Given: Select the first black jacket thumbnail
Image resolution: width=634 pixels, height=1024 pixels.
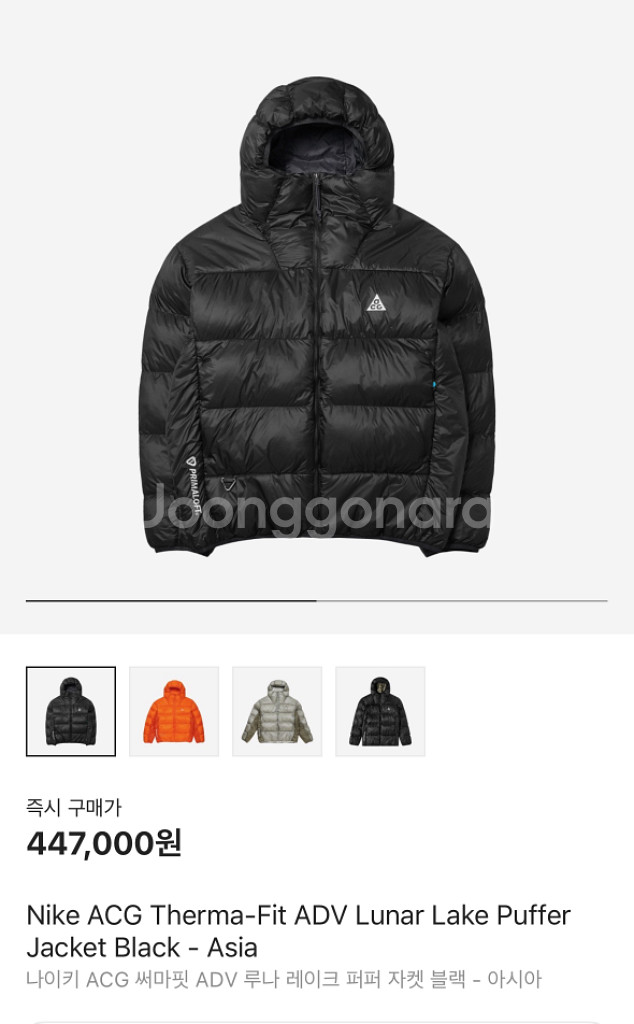Looking at the screenshot, I should pos(71,711).
